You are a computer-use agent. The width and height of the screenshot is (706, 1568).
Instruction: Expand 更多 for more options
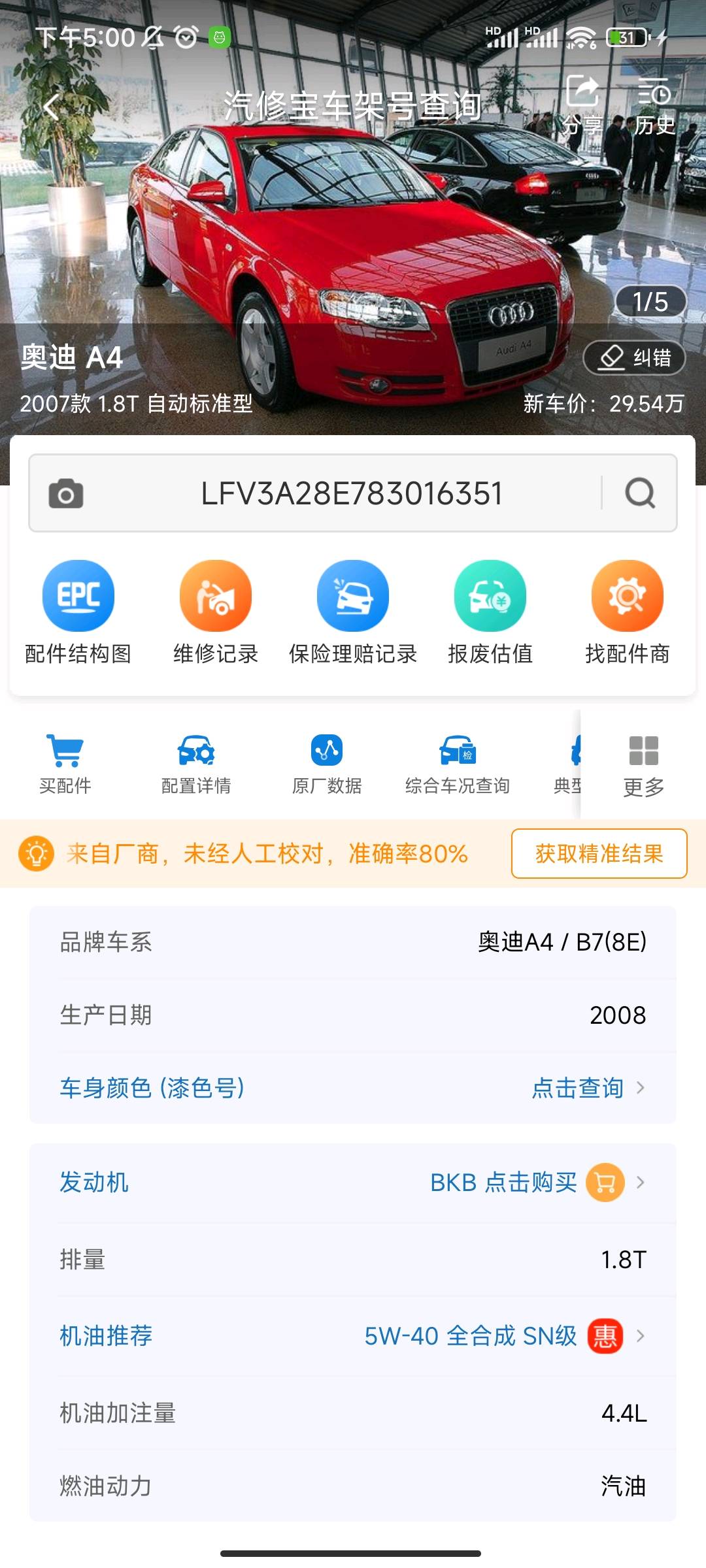[x=644, y=766]
